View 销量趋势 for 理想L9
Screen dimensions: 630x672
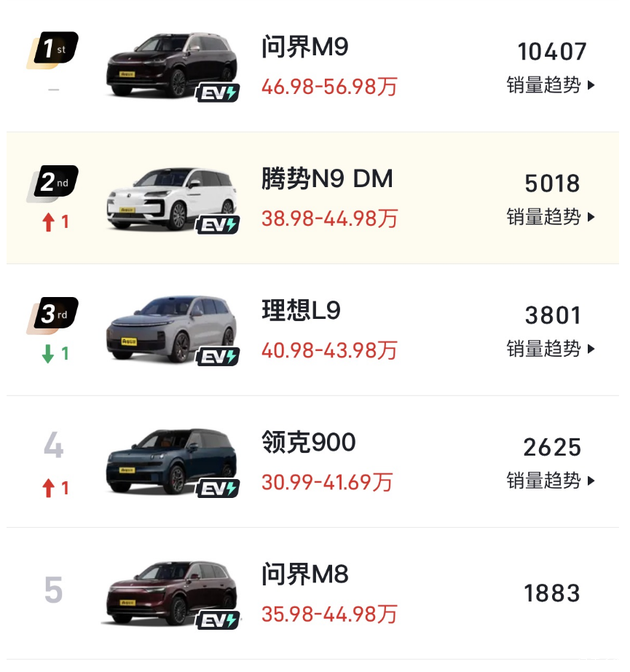pyautogui.click(x=550, y=349)
